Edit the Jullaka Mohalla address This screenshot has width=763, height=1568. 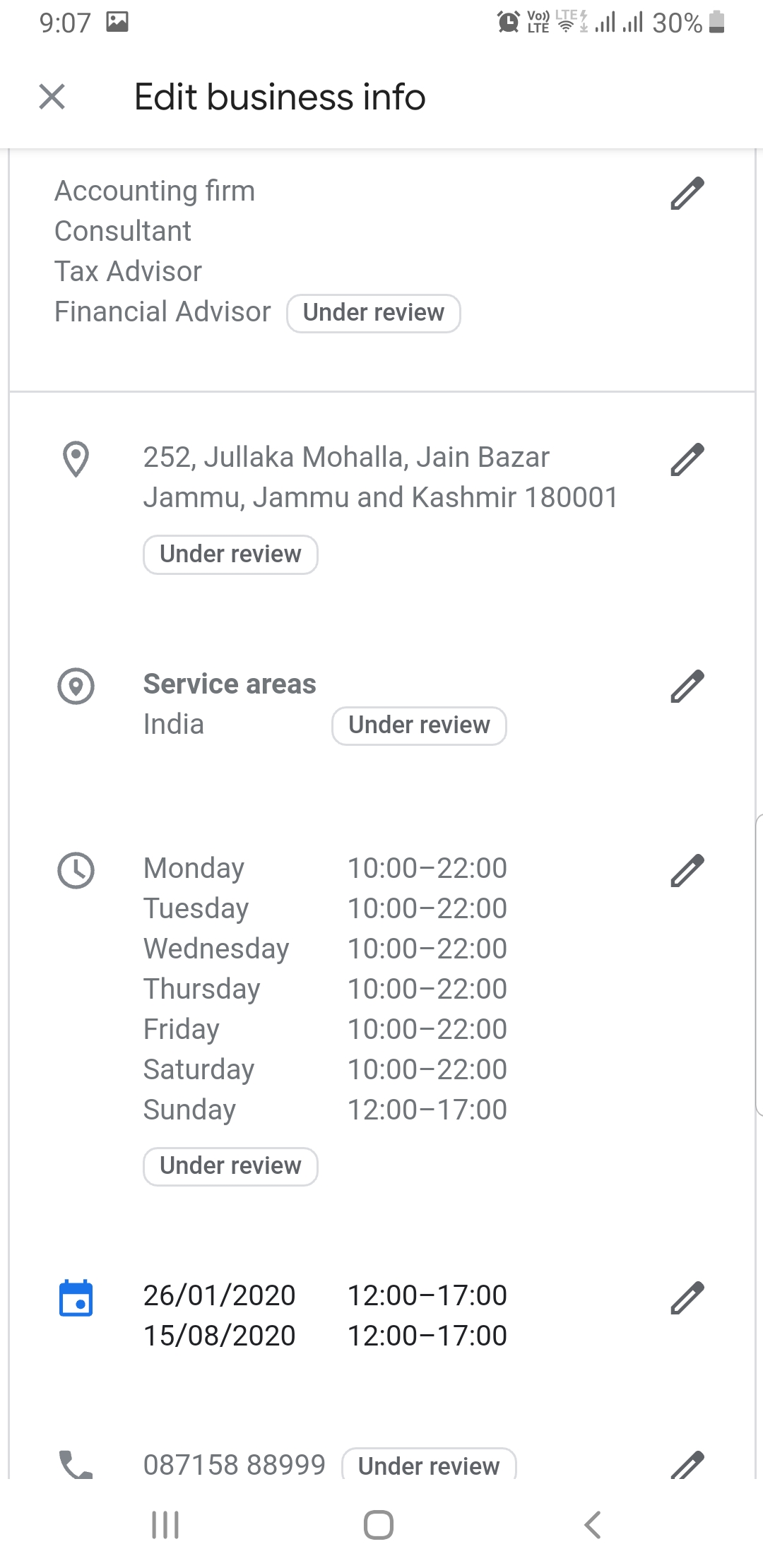coord(687,460)
